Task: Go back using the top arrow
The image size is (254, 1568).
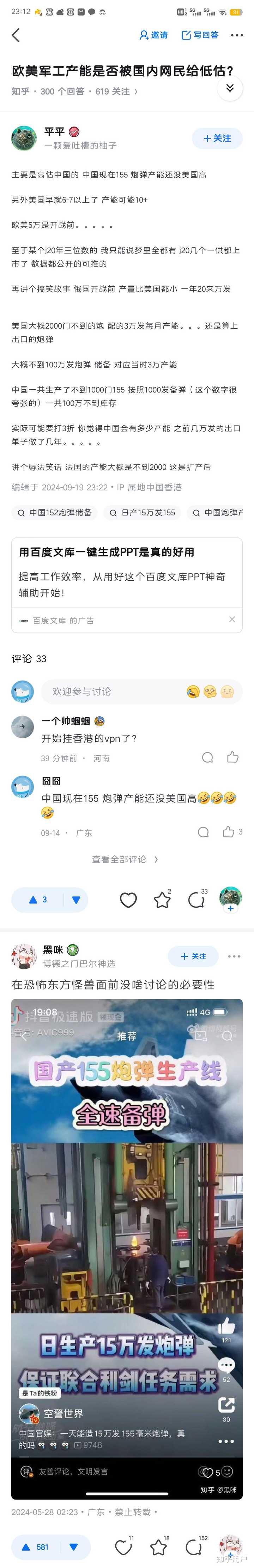Action: (x=16, y=35)
